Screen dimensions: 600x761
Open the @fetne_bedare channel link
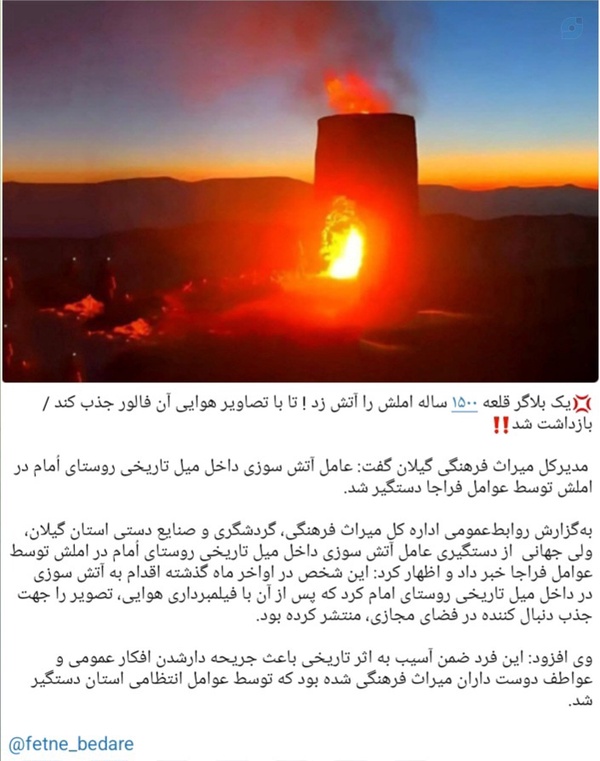click(71, 744)
